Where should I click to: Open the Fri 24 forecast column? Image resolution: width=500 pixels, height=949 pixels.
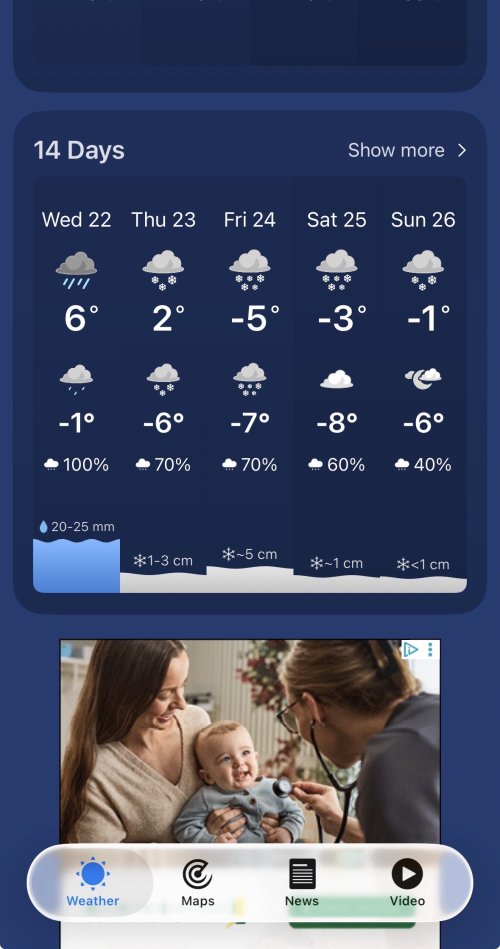tap(250, 385)
